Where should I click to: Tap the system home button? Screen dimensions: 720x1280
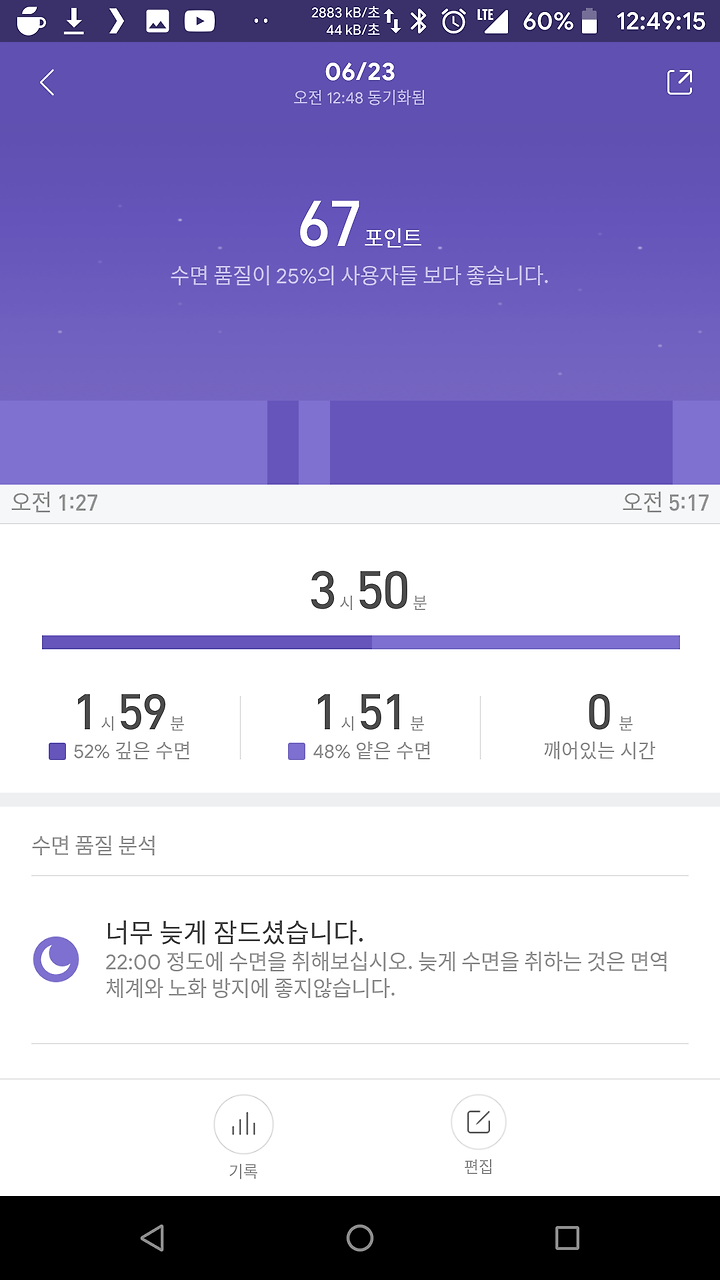click(x=360, y=1238)
